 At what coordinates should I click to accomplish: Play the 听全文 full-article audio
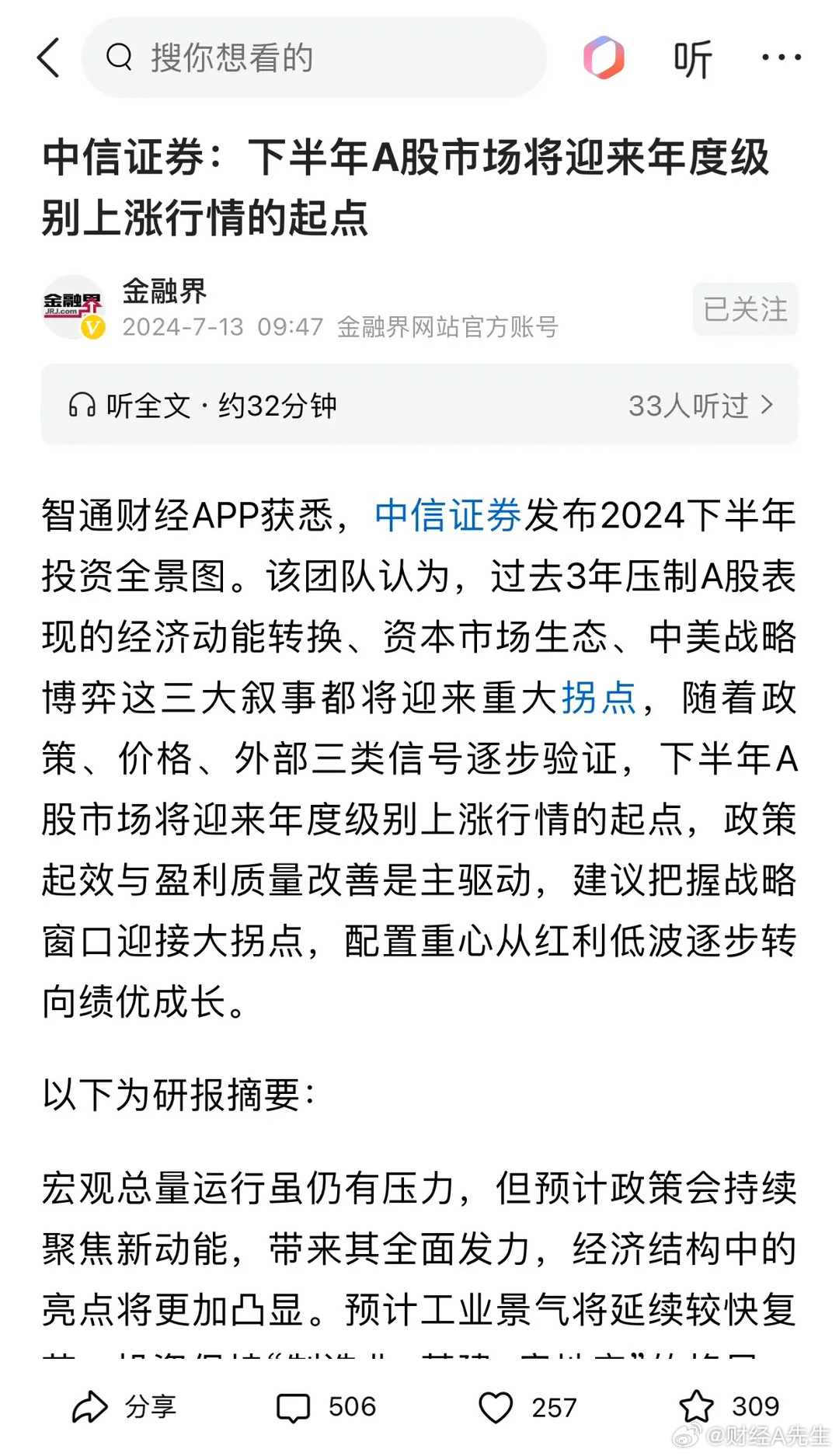(x=203, y=406)
